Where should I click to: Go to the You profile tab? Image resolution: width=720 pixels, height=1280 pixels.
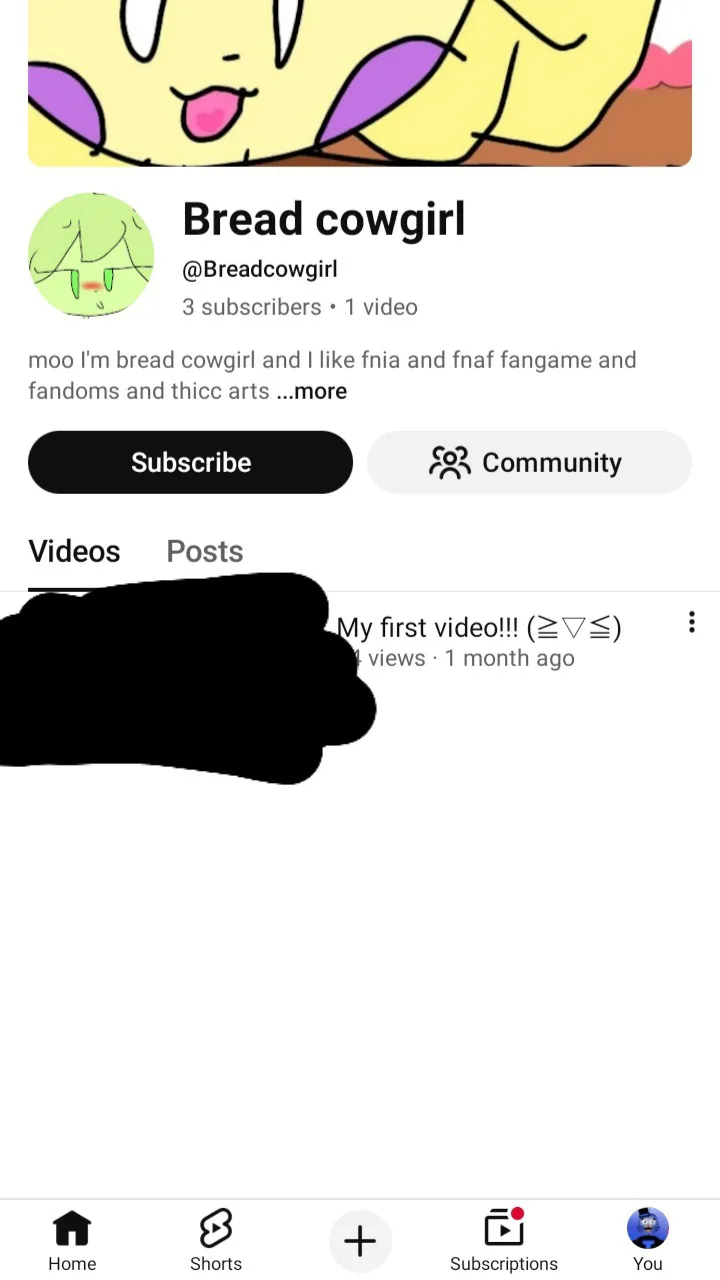(648, 1240)
